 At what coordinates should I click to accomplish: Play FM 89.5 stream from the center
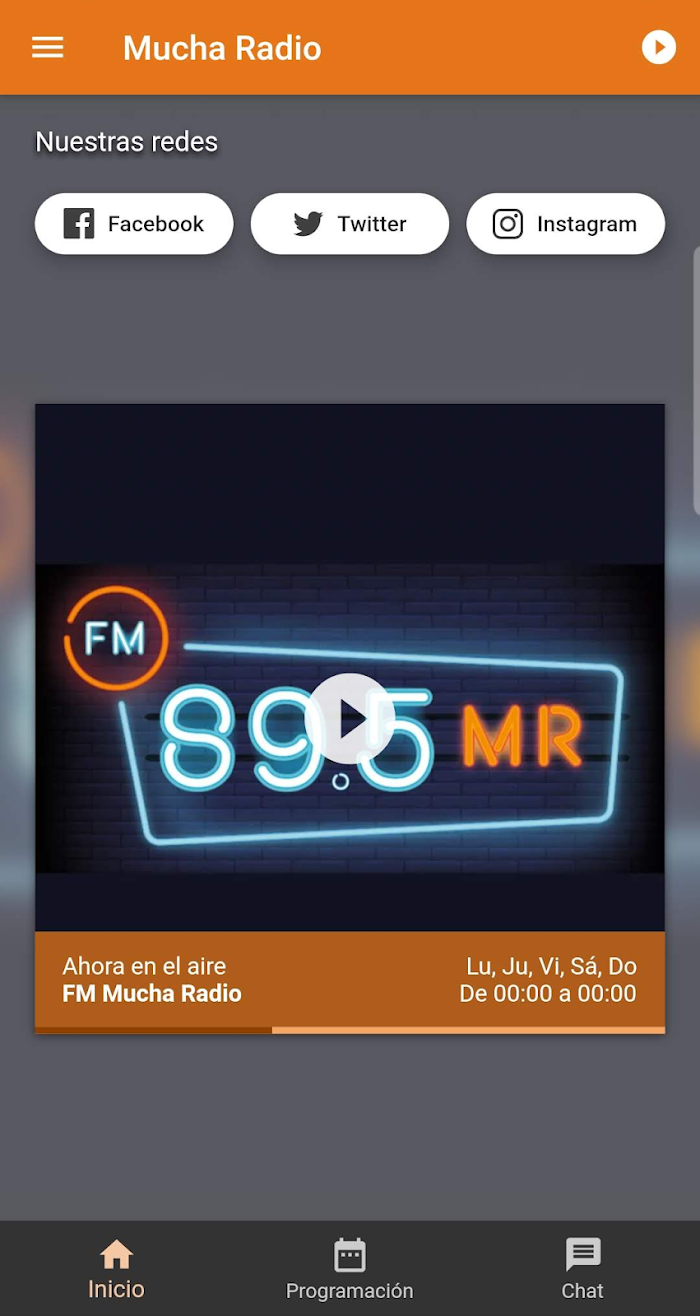[x=350, y=718]
